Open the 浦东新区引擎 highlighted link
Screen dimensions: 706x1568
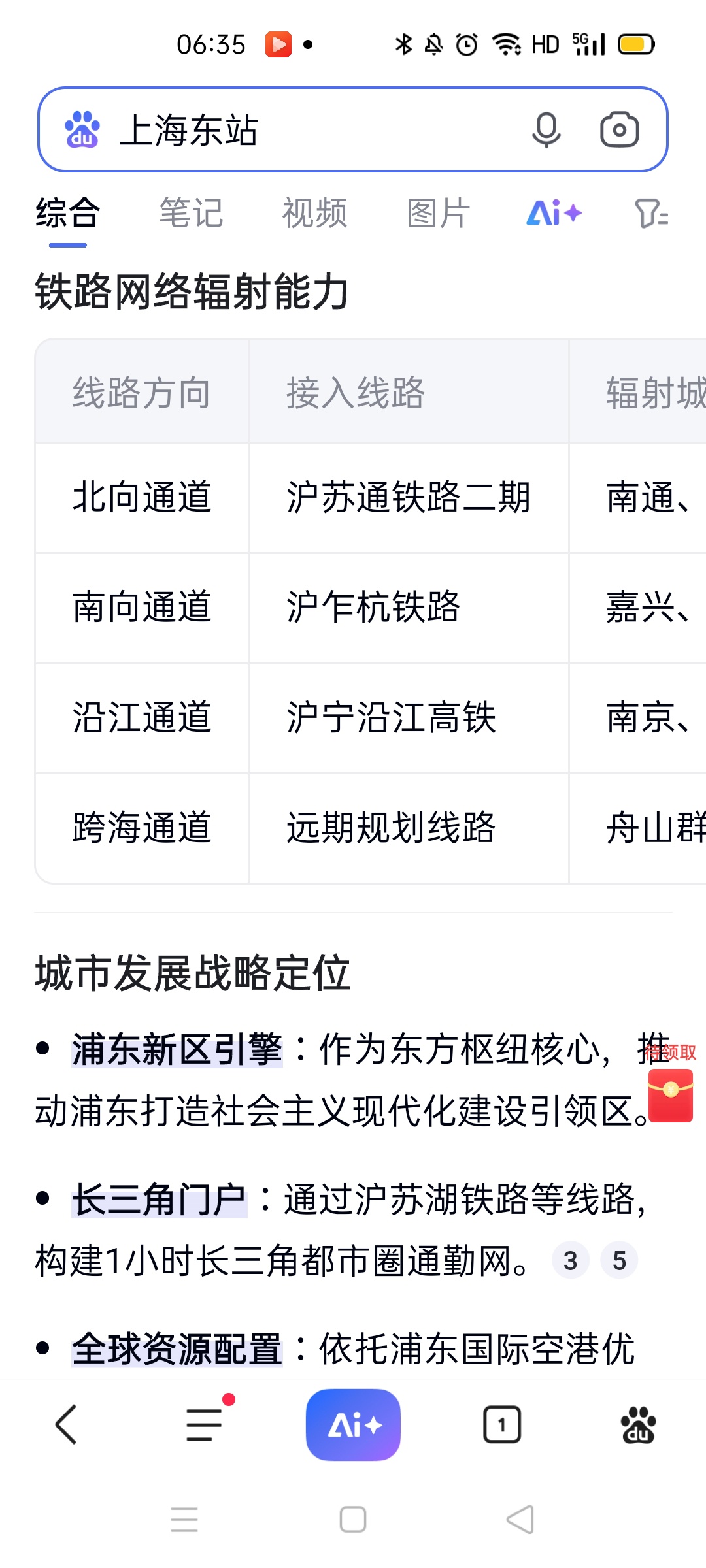click(x=177, y=1049)
